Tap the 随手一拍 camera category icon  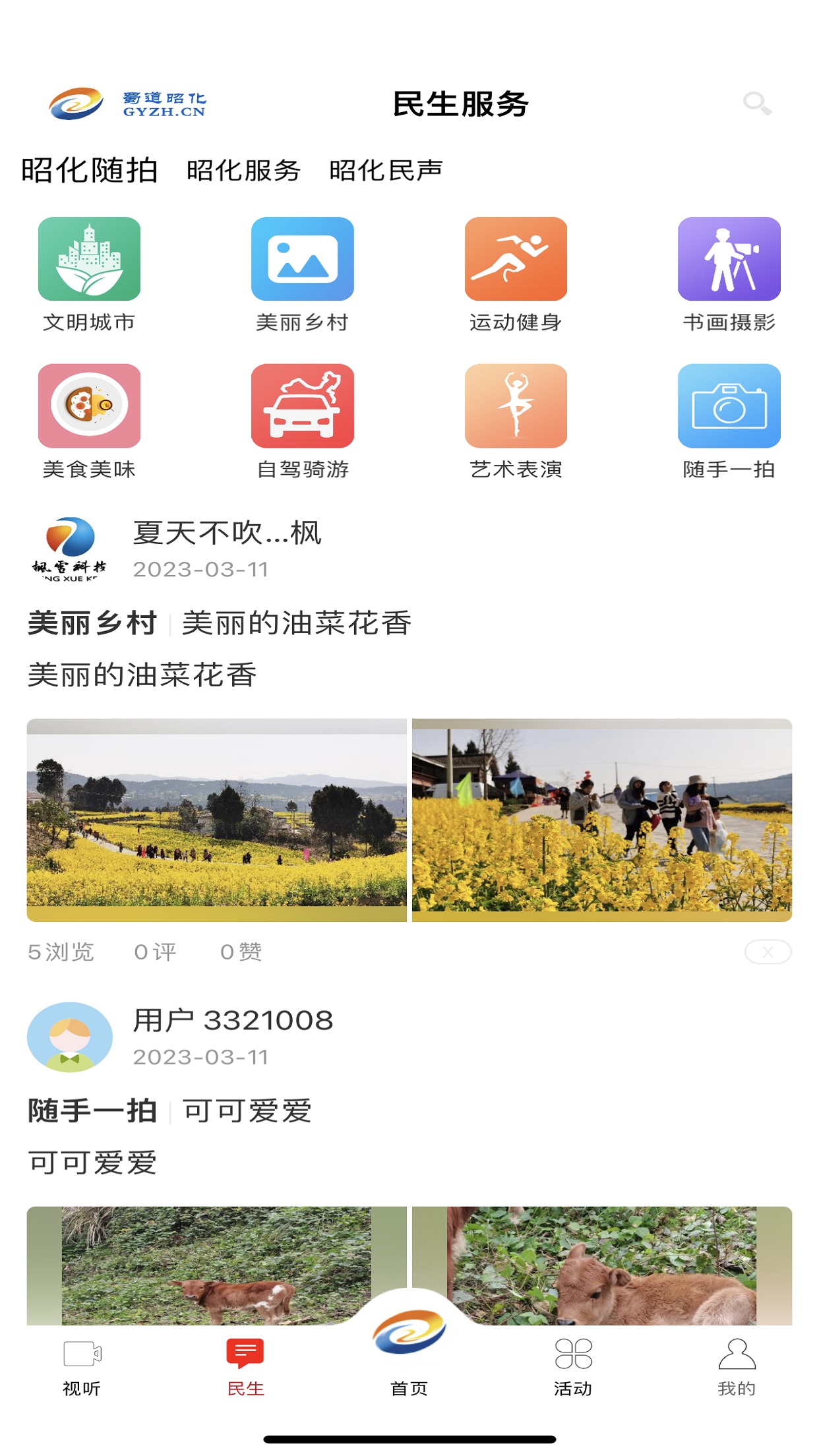click(729, 408)
